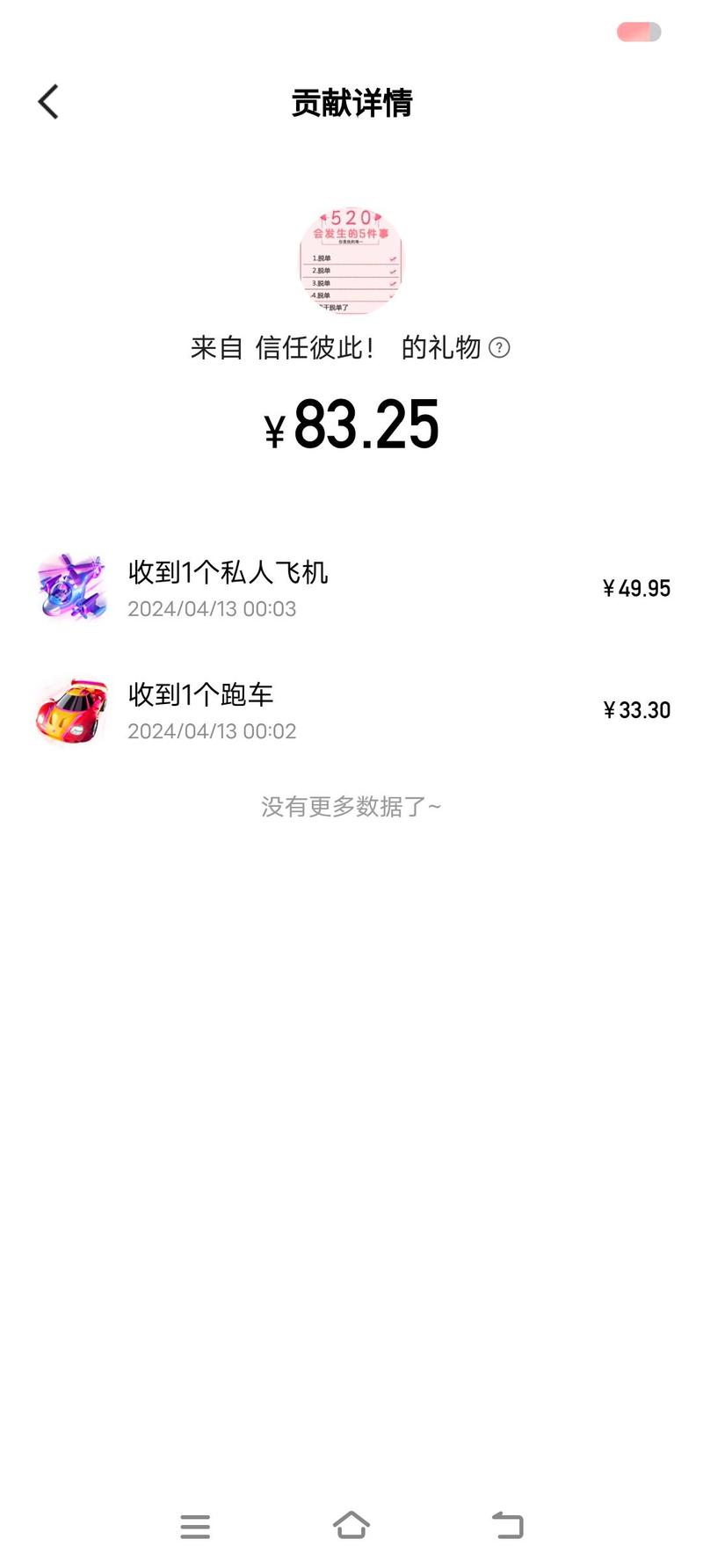Screen dimensions: 703x1568
Task: Open the question mark help icon
Action: [501, 349]
